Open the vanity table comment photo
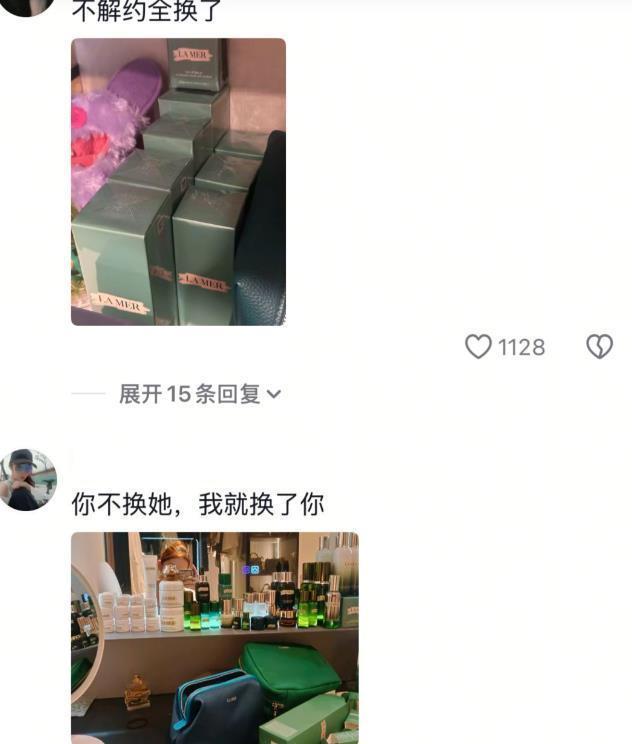Screen dimensions: 632x744 click(x=214, y=637)
